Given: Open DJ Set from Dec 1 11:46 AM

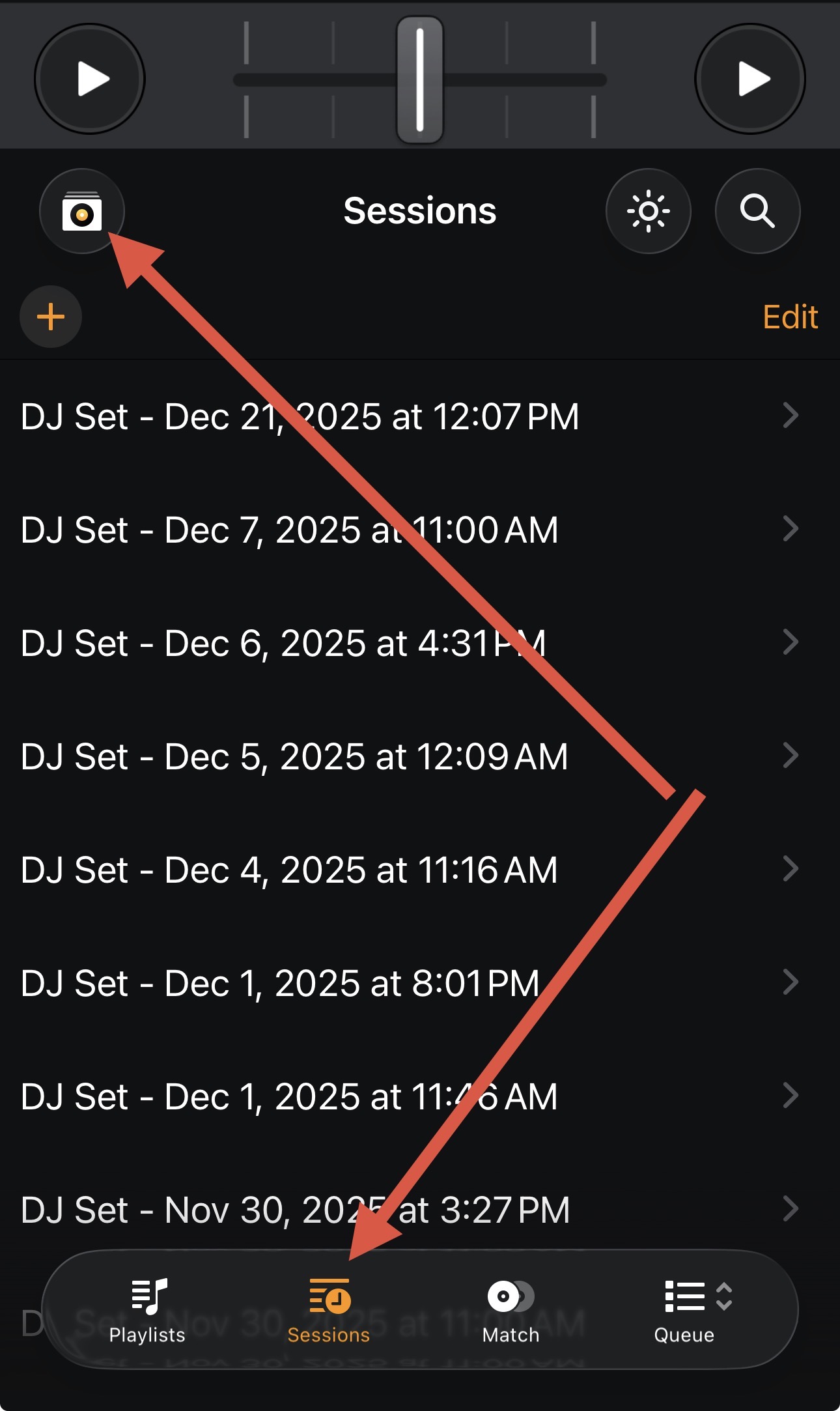Looking at the screenshot, I should click(x=290, y=1096).
